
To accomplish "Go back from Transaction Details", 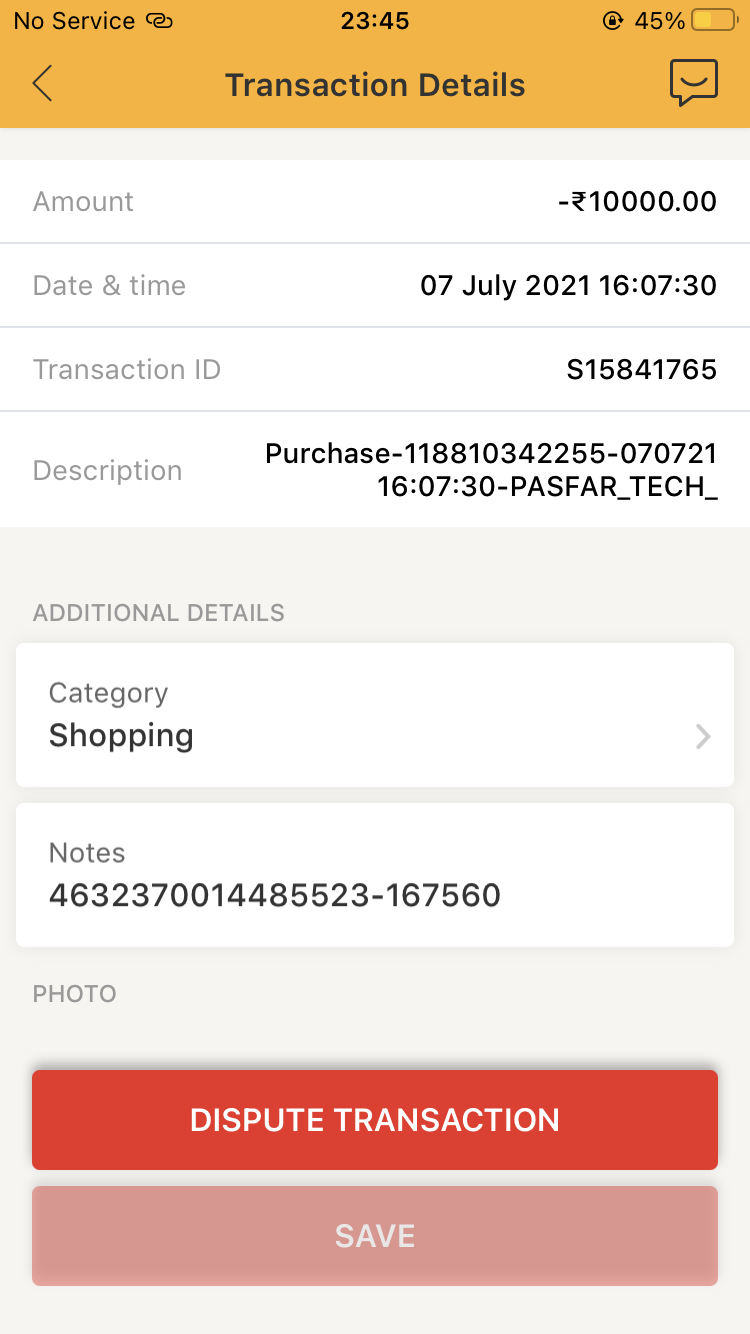I will click(42, 84).
